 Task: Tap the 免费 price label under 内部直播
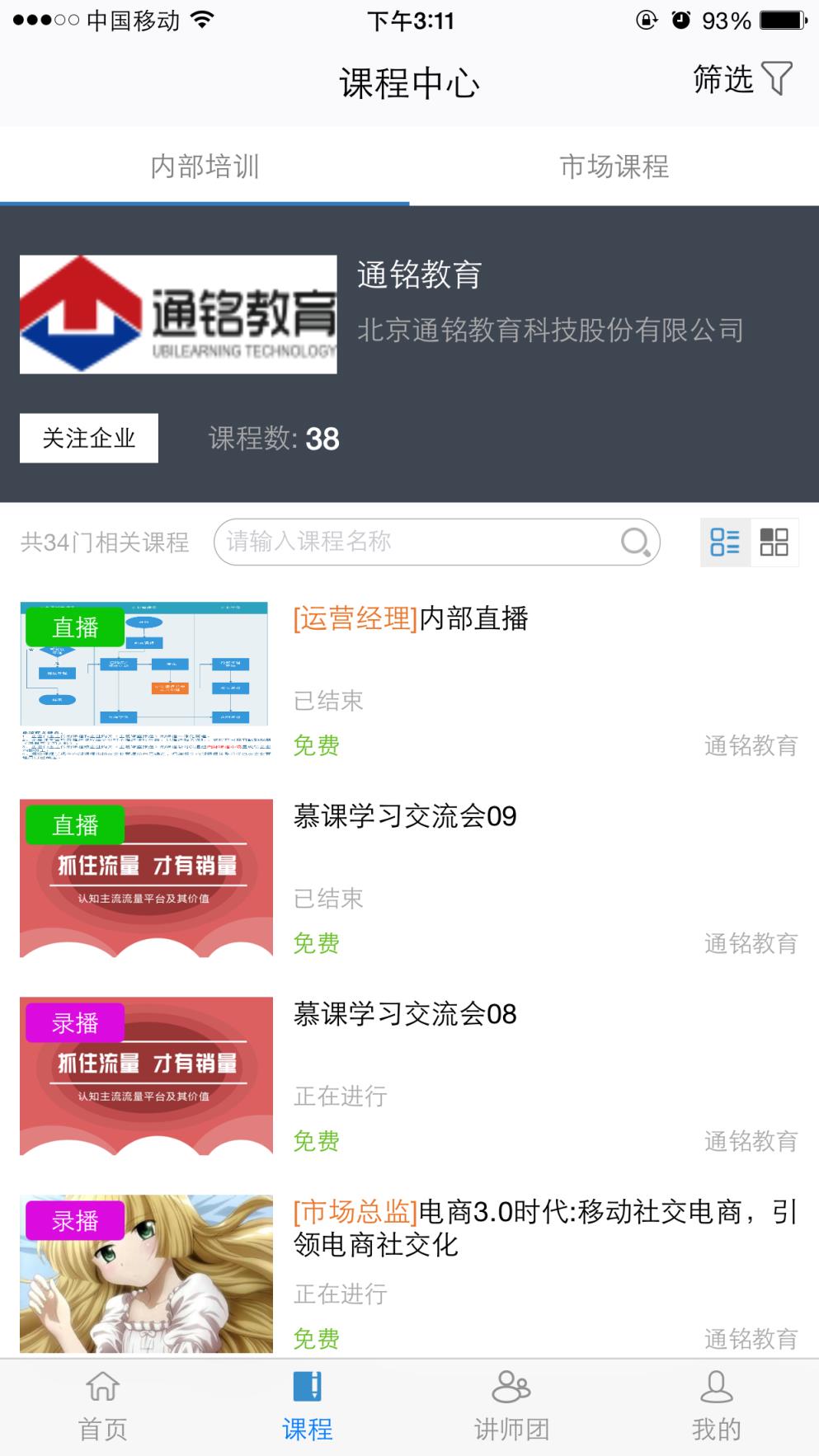click(315, 744)
